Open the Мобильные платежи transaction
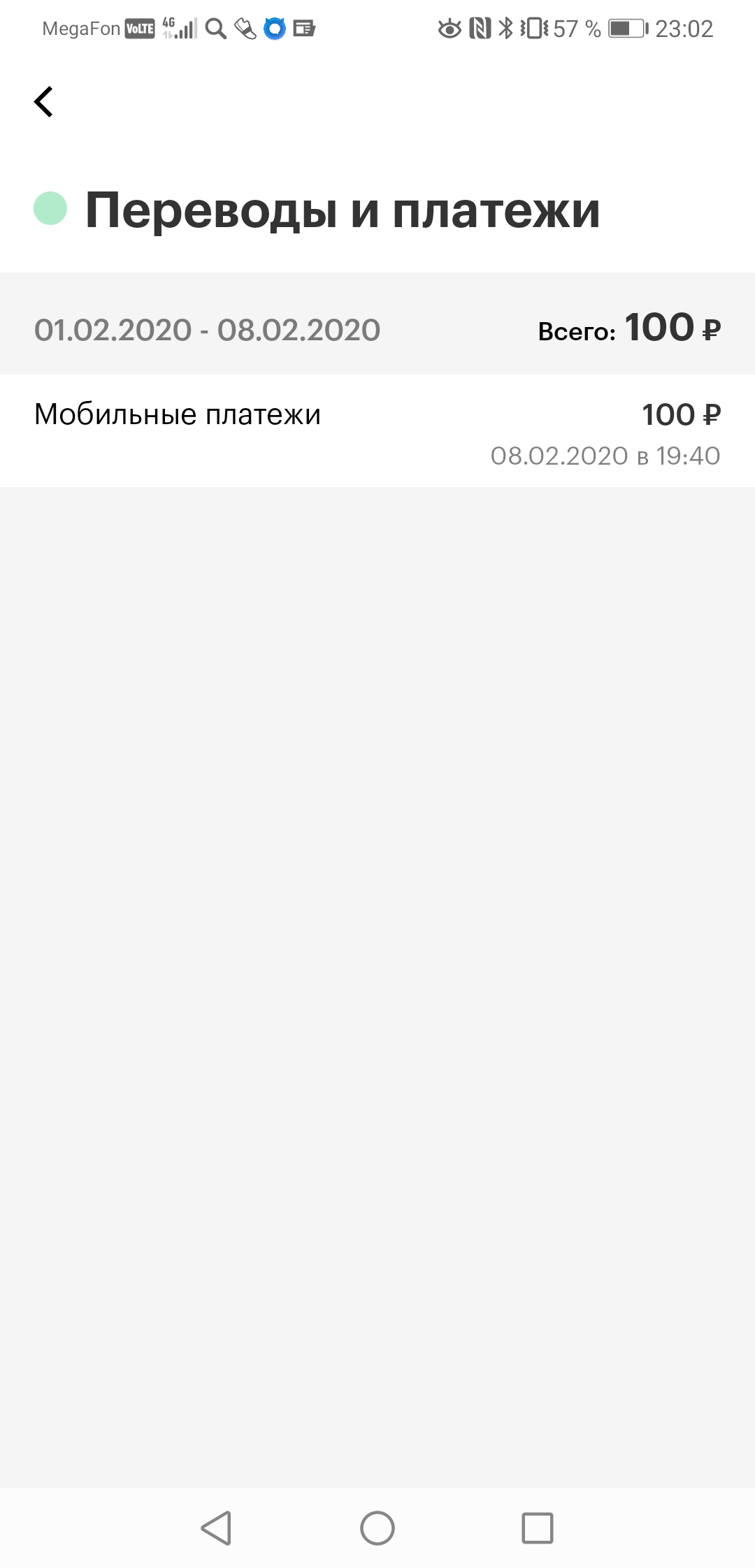This screenshot has height=1568, width=755. [377, 431]
